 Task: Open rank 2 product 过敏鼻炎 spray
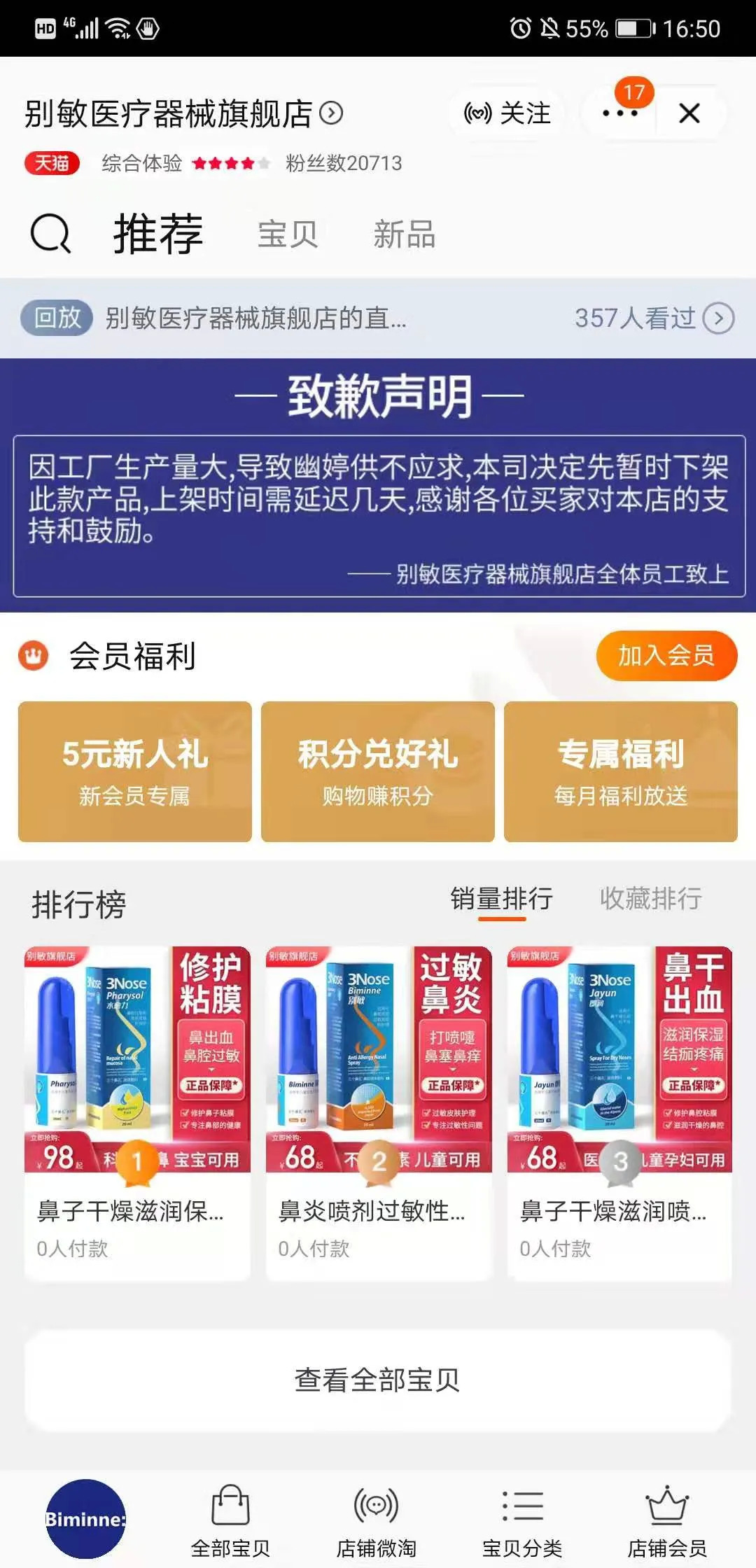[378, 1112]
